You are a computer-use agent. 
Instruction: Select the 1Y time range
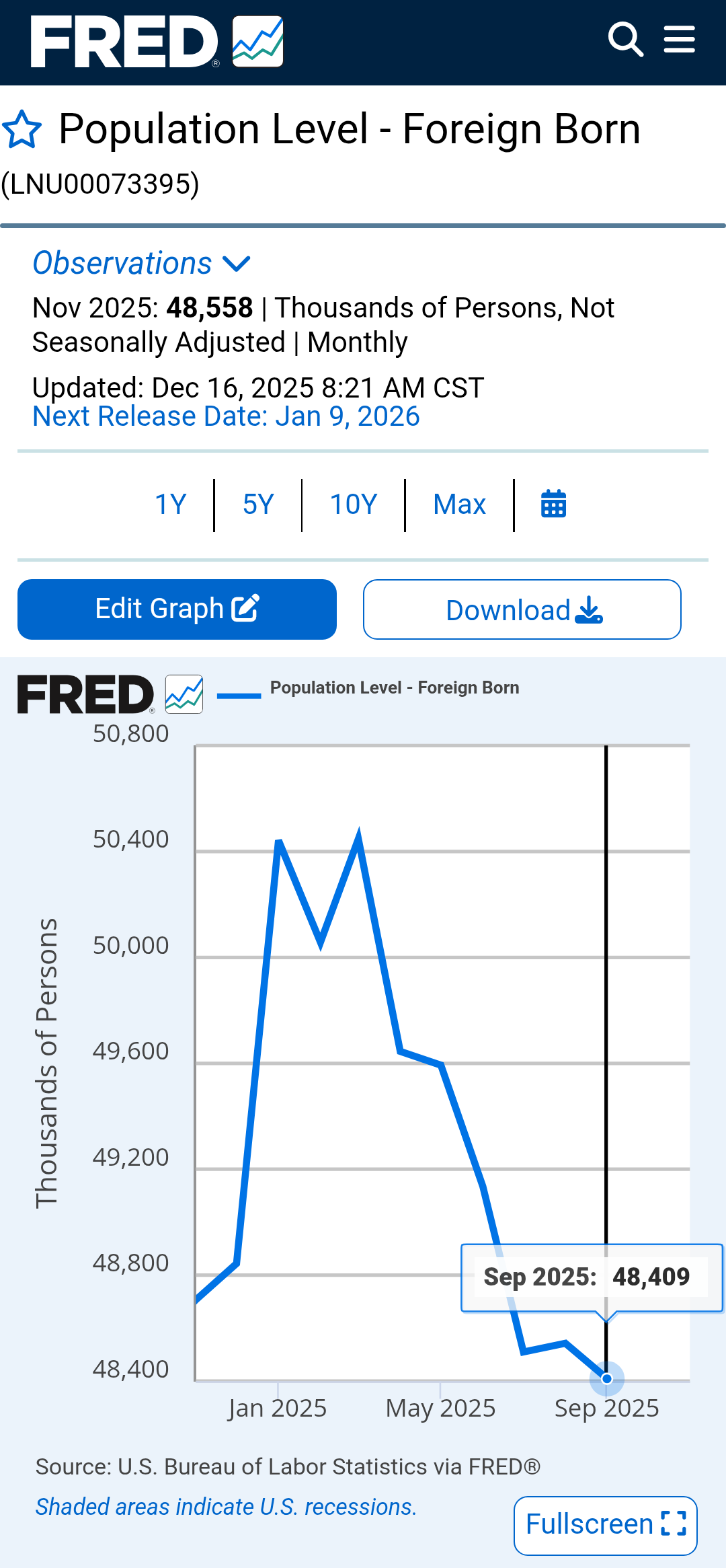click(x=170, y=505)
